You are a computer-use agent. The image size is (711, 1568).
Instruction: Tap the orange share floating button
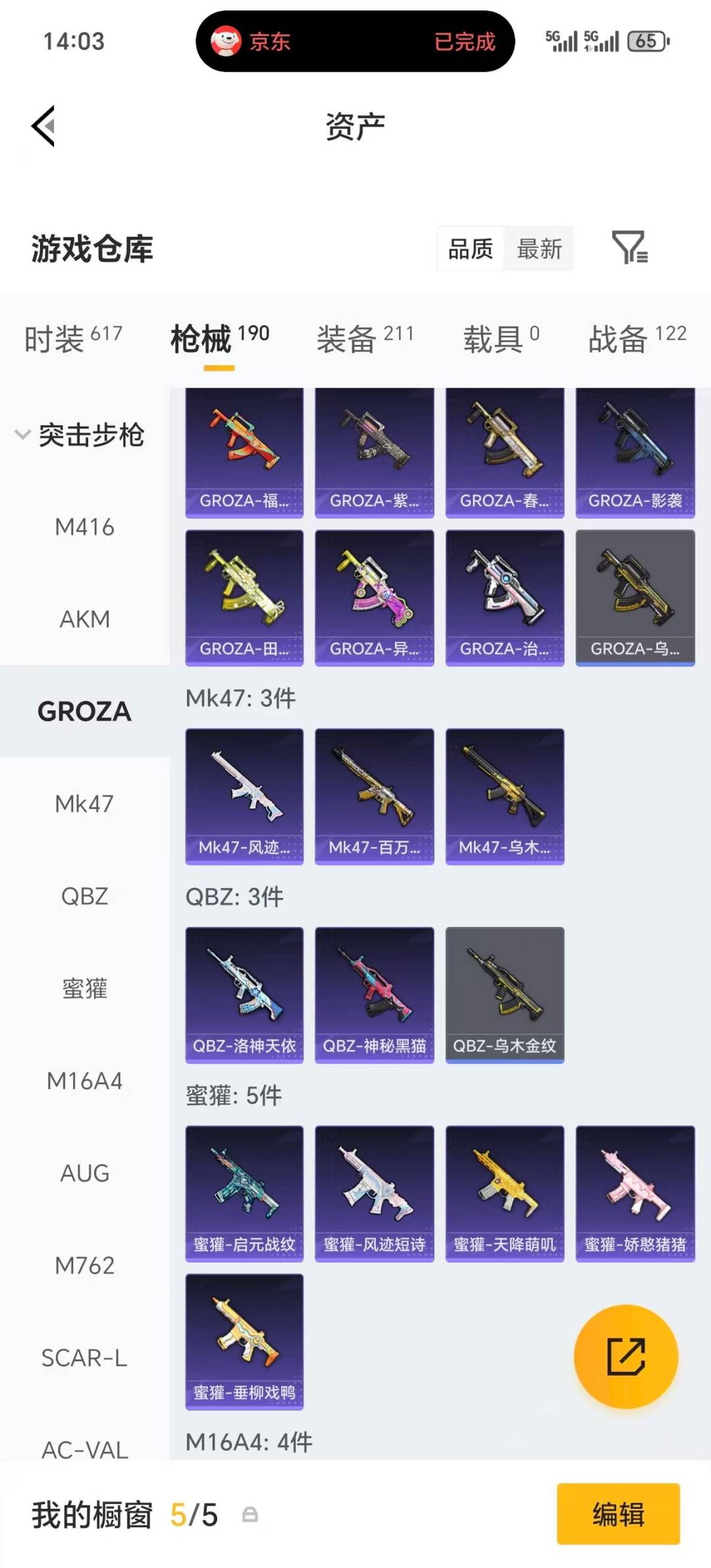(625, 1356)
